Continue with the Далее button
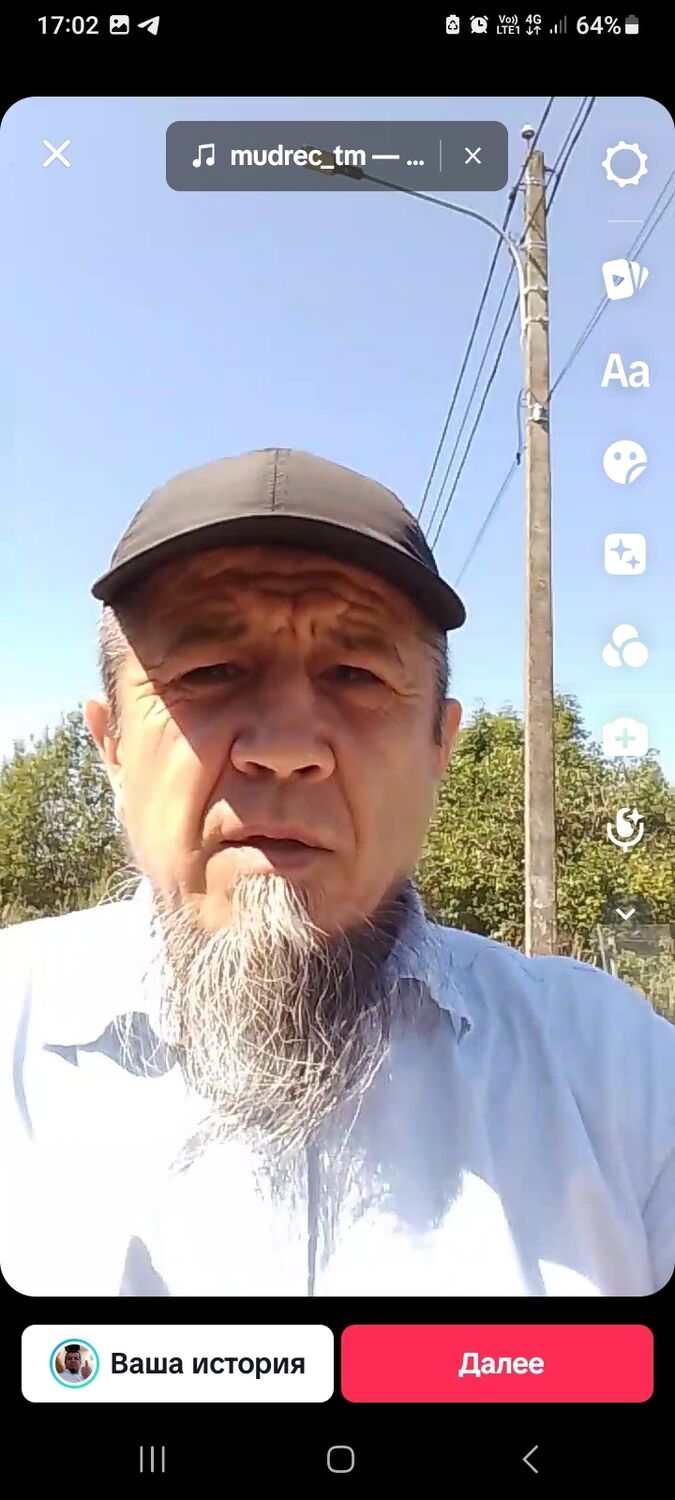This screenshot has width=675, height=1500. click(497, 1364)
